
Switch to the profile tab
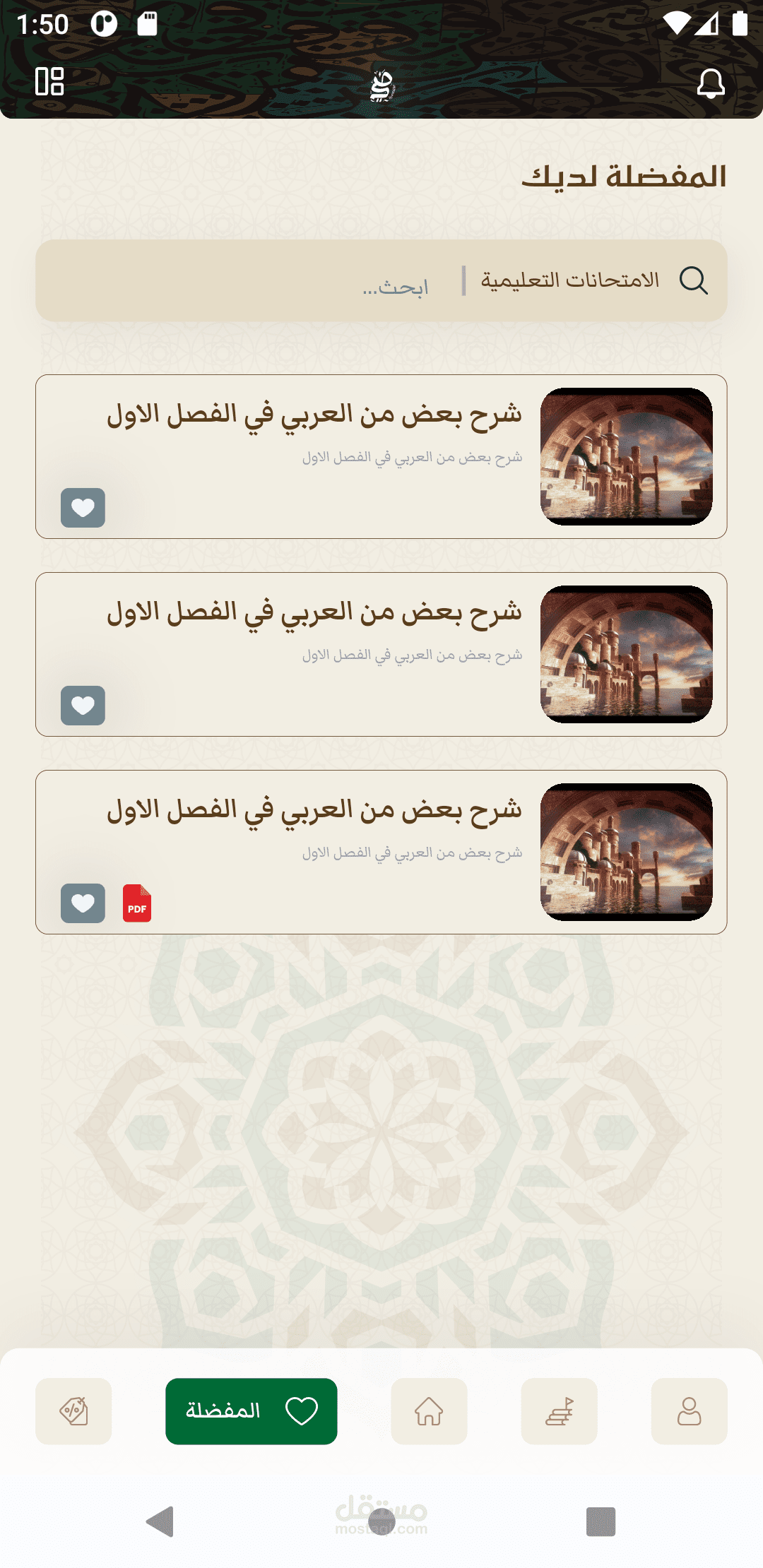(x=689, y=1411)
